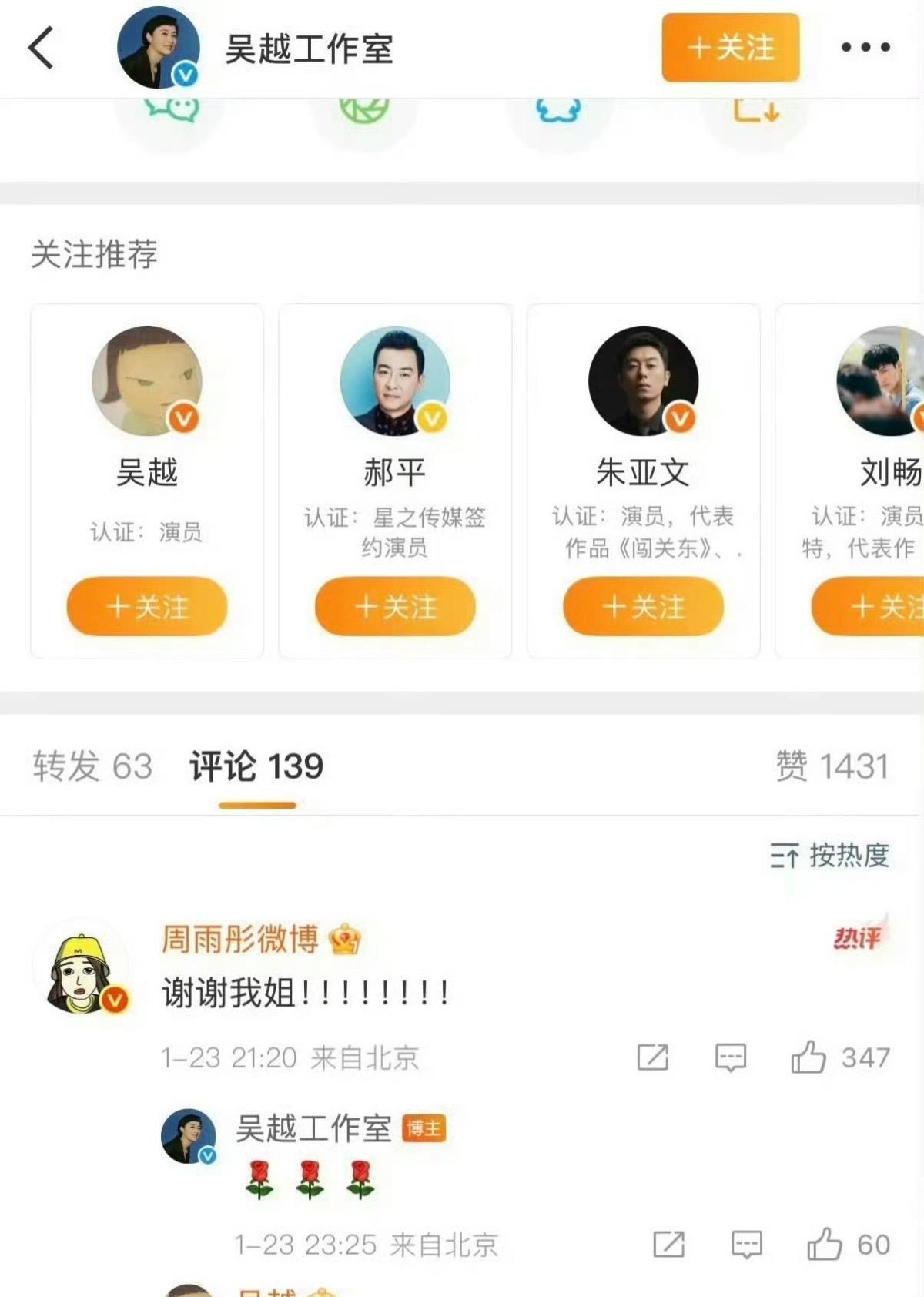
Task: Repost 吴越工作室's roses reply
Action: [x=668, y=1245]
